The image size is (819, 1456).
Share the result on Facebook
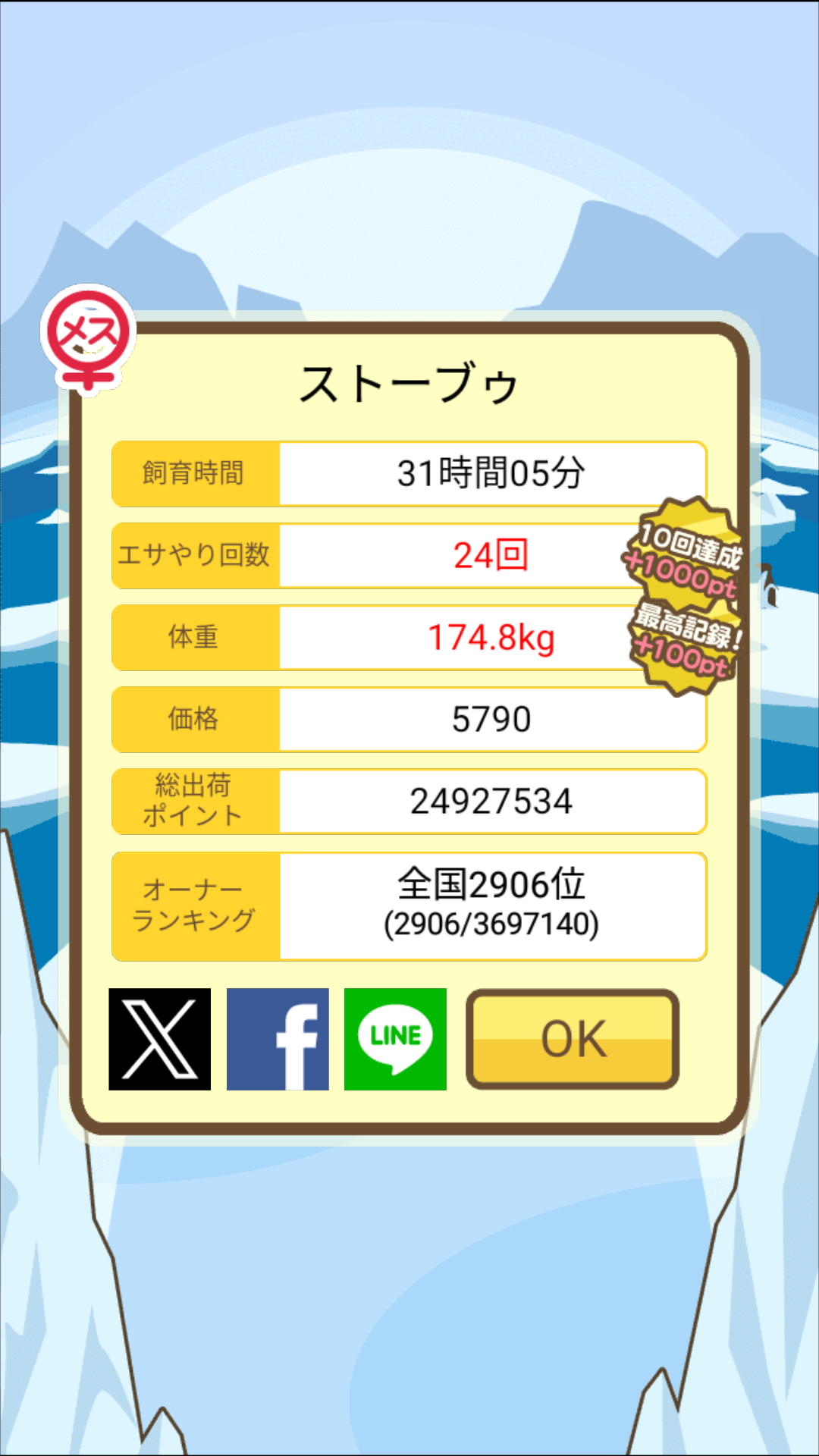point(278,1039)
